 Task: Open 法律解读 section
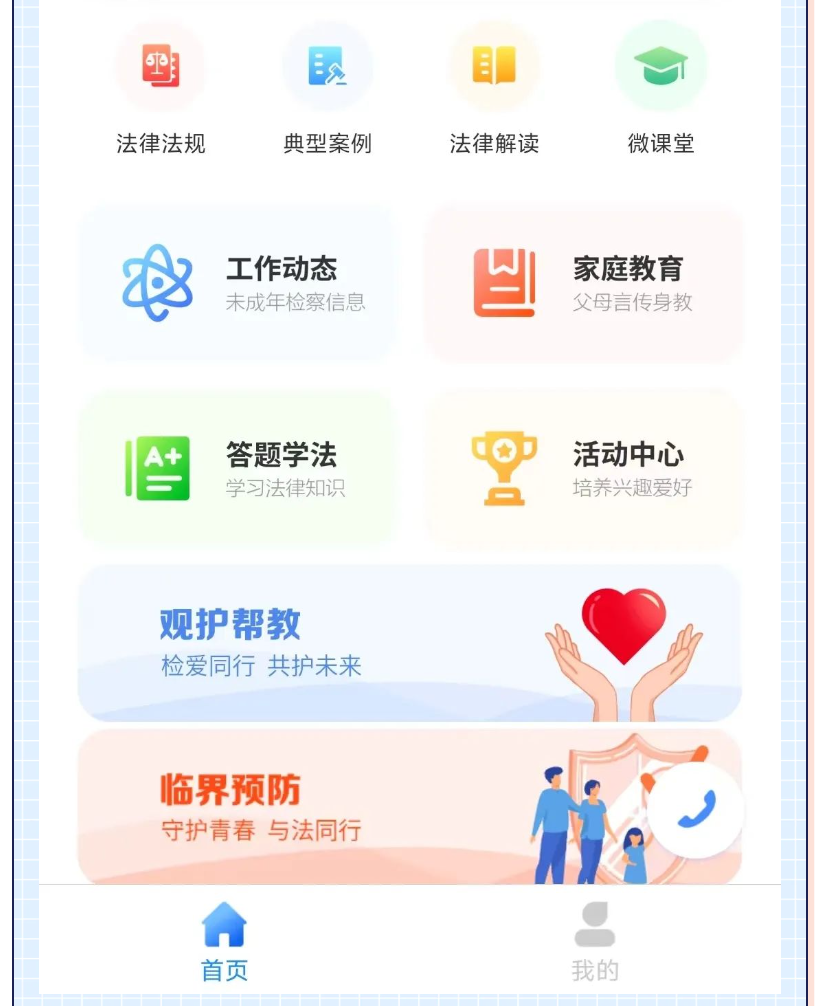pyautogui.click(x=494, y=88)
